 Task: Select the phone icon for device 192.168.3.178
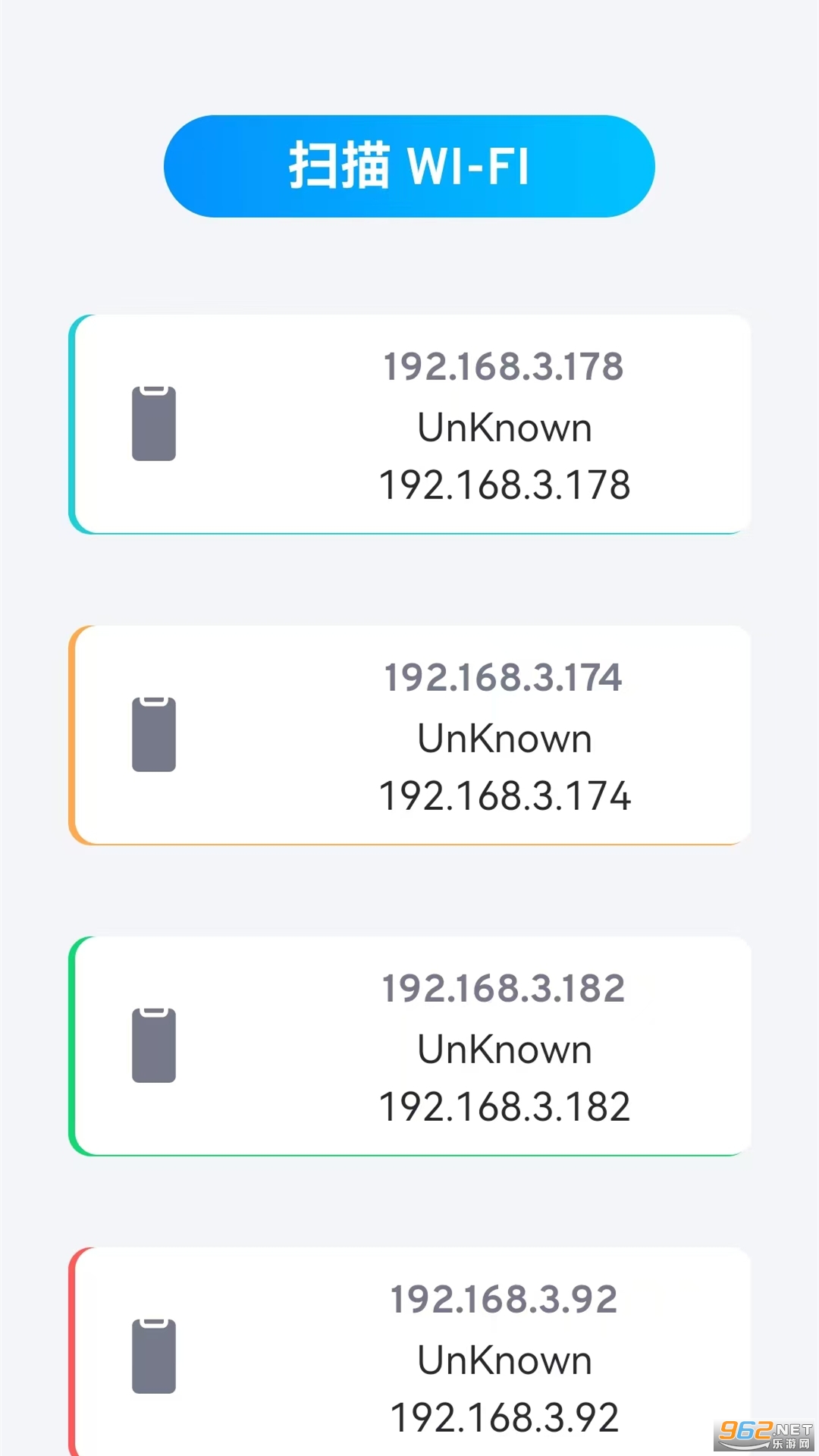coord(154,422)
